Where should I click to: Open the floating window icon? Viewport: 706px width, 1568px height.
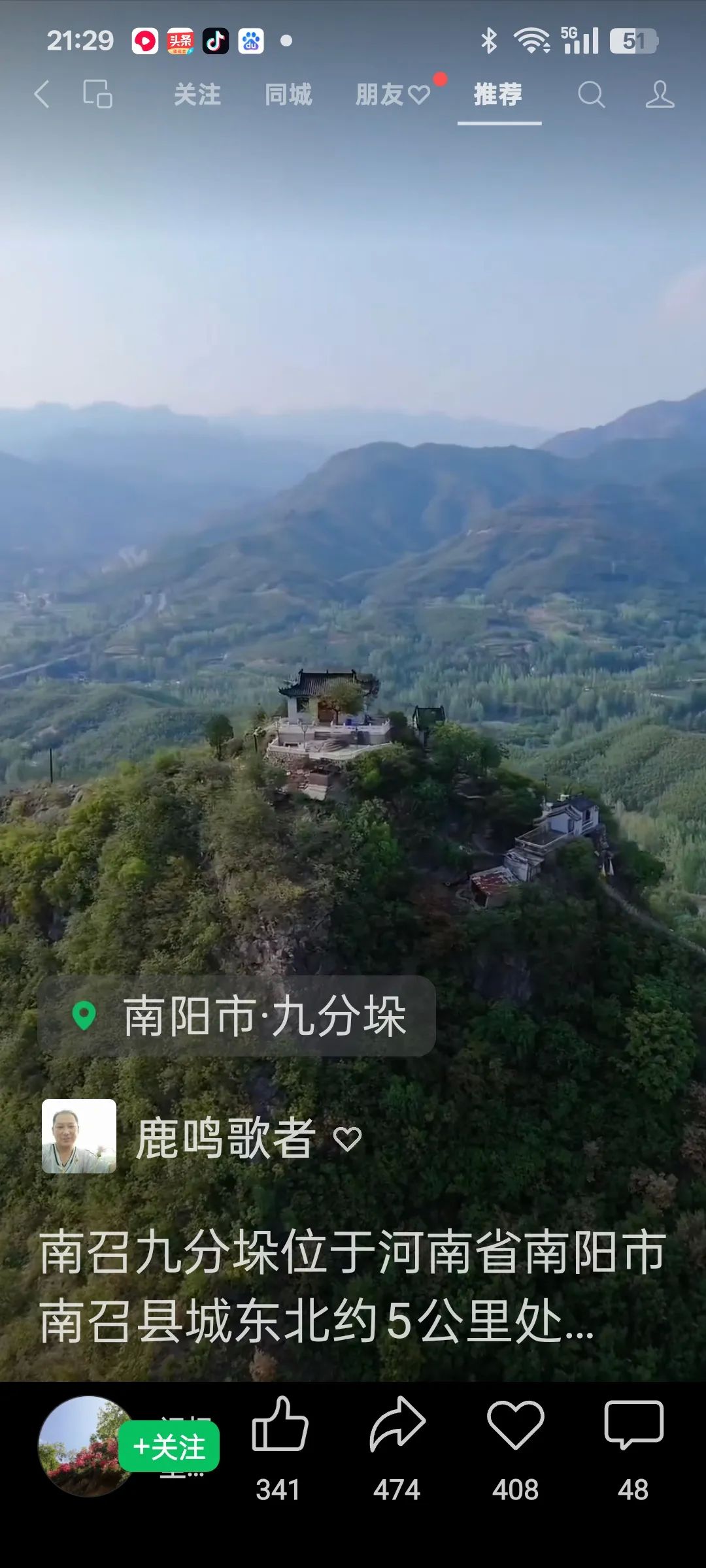(x=98, y=94)
